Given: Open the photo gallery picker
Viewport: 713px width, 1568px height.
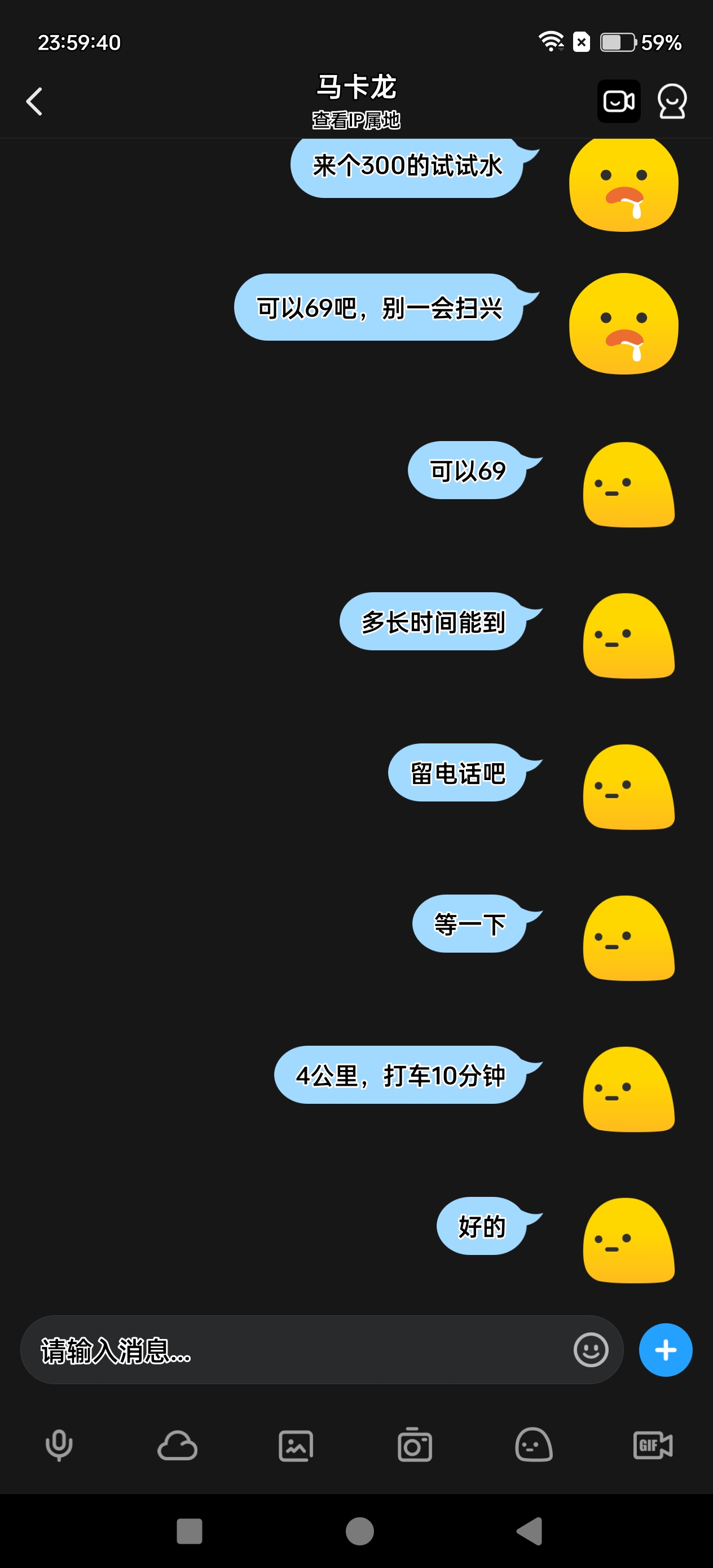Looking at the screenshot, I should (x=296, y=1447).
